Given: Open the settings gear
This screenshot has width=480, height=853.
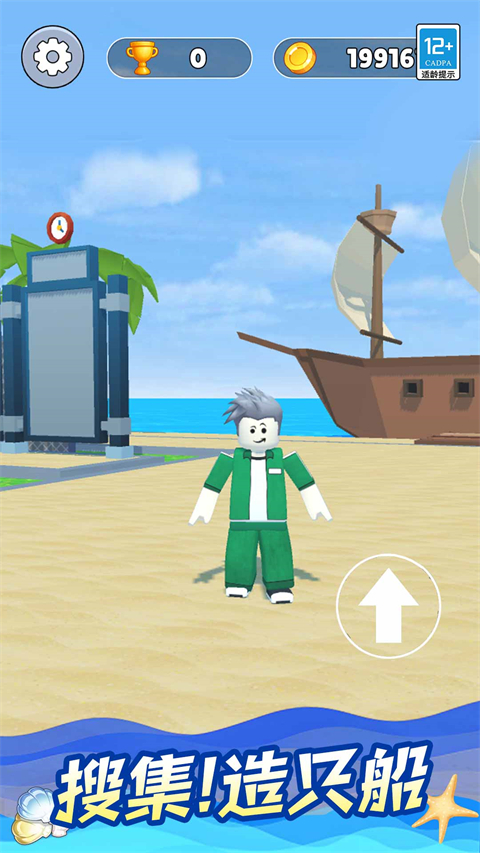Looking at the screenshot, I should pos(53,57).
